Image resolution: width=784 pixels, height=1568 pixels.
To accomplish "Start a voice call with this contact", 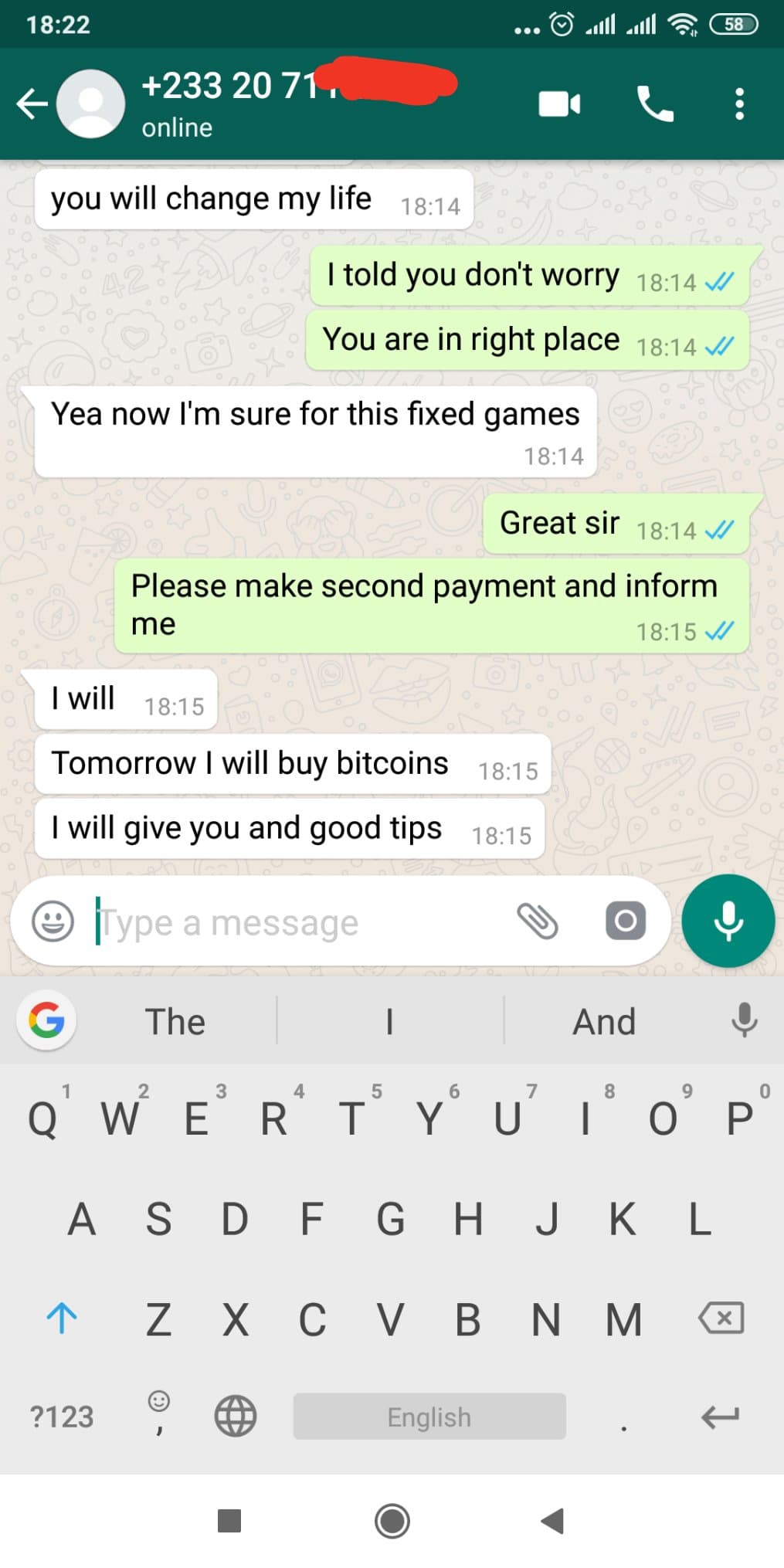I will click(x=654, y=104).
